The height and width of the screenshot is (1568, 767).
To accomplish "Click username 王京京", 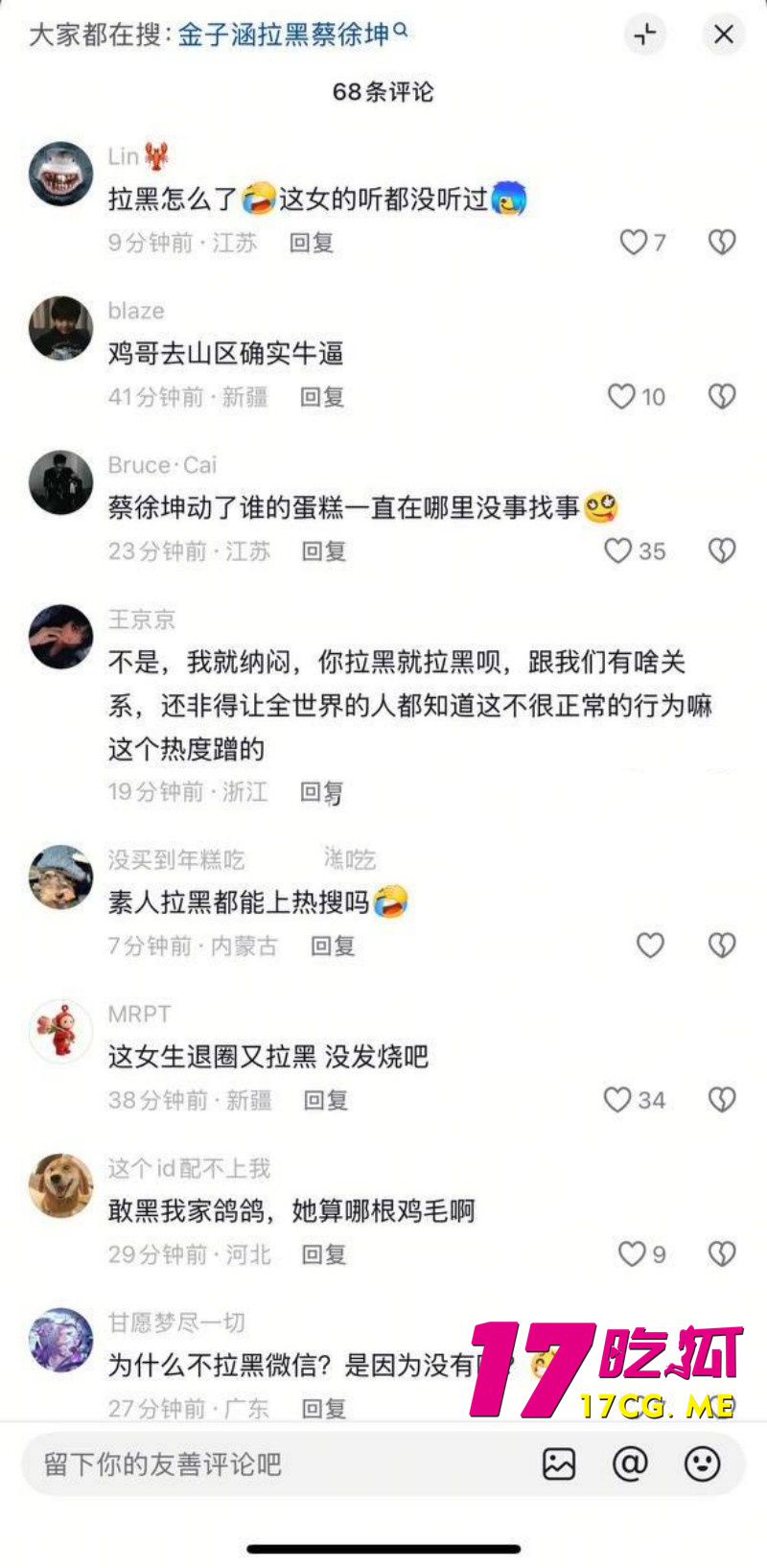I will 140,620.
